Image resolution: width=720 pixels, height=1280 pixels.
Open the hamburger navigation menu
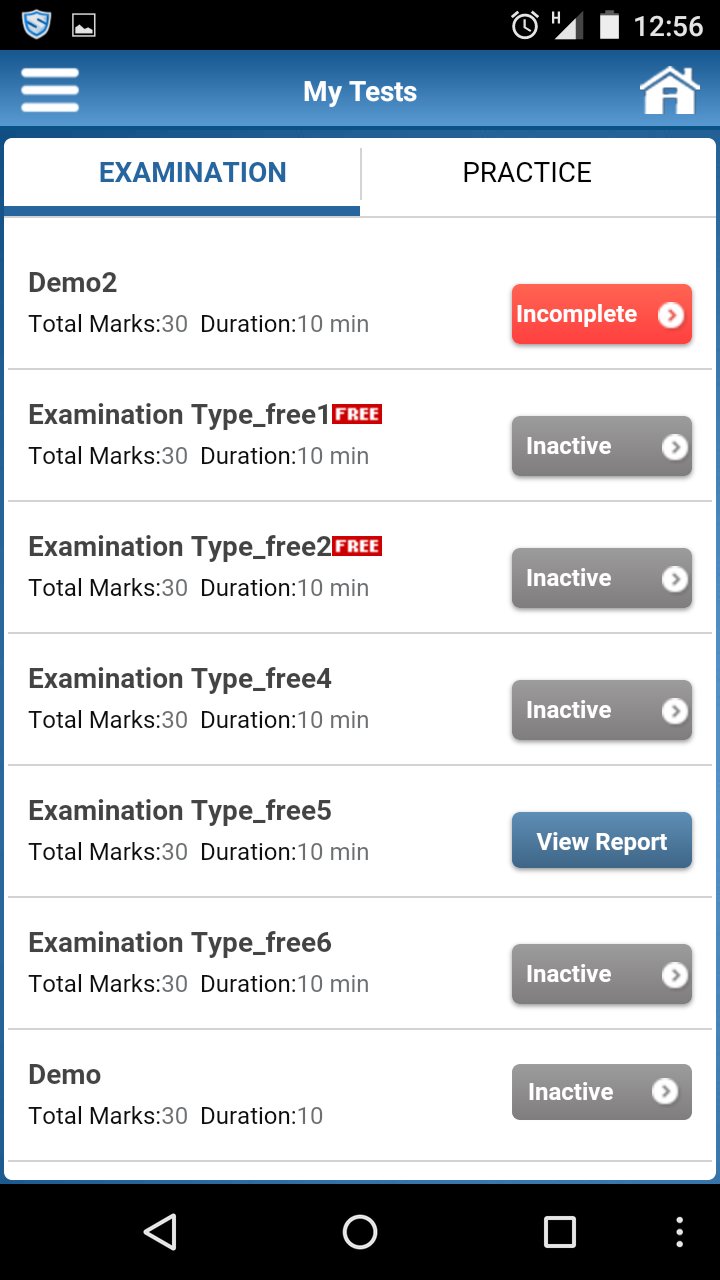49,89
